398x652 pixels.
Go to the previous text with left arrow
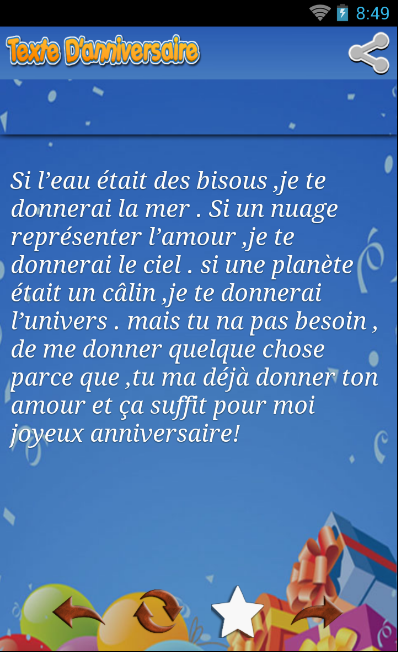(x=77, y=611)
